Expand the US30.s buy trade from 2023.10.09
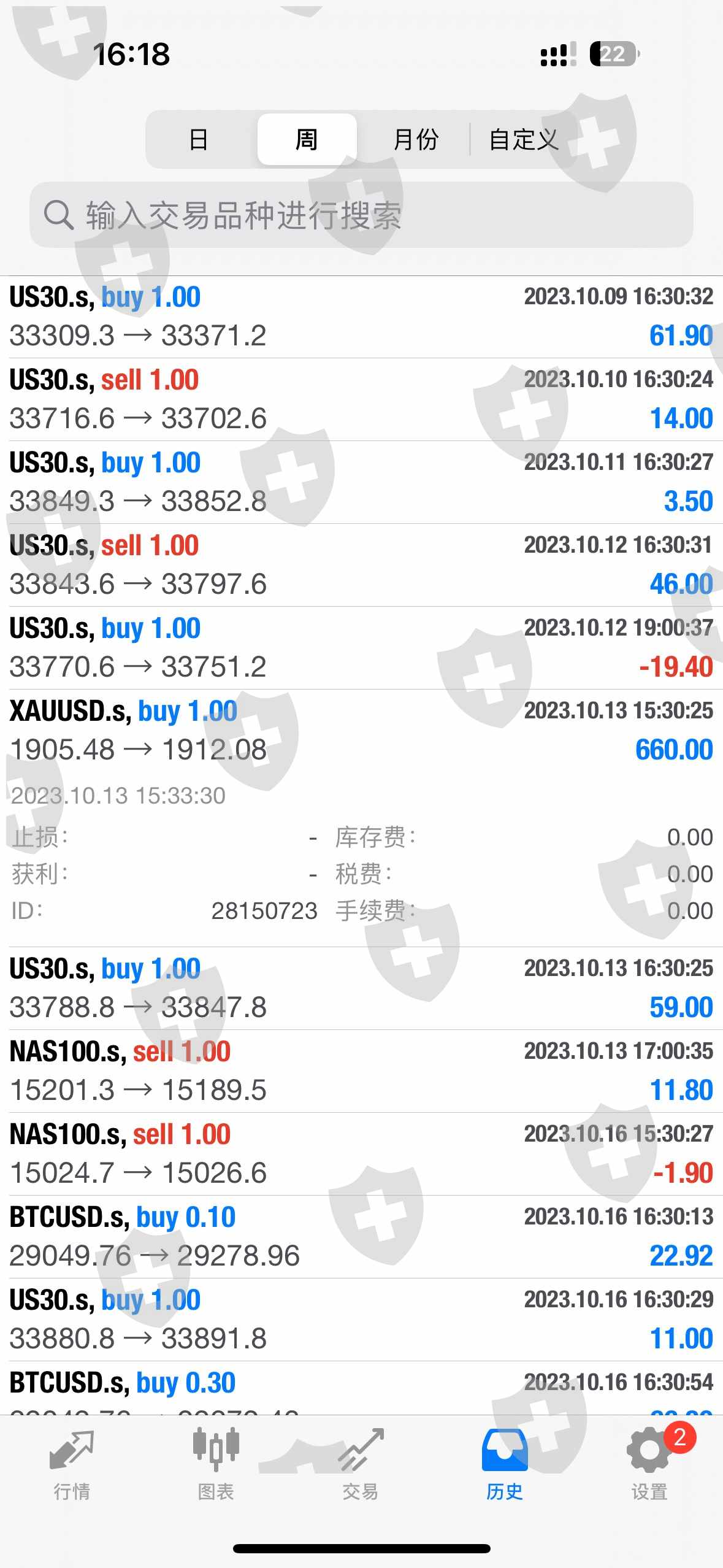723x1568 pixels. coord(361,317)
